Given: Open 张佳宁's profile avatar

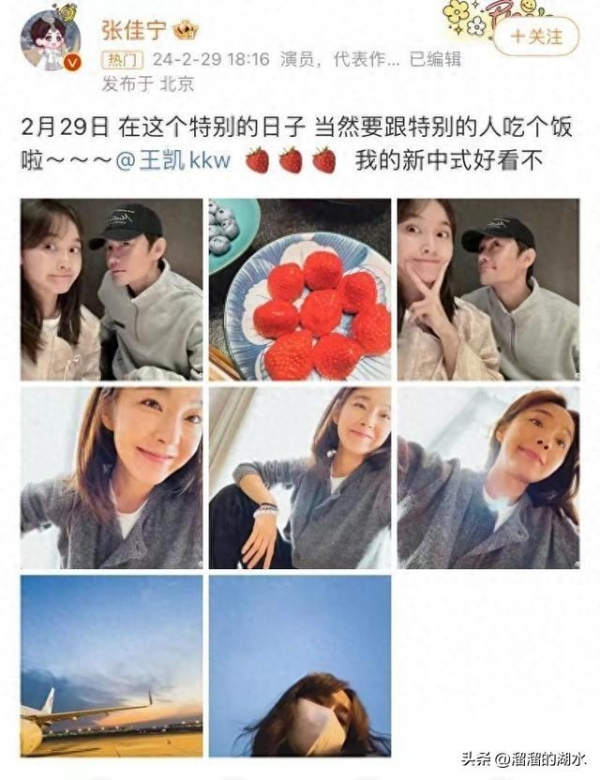Looking at the screenshot, I should click(50, 42).
